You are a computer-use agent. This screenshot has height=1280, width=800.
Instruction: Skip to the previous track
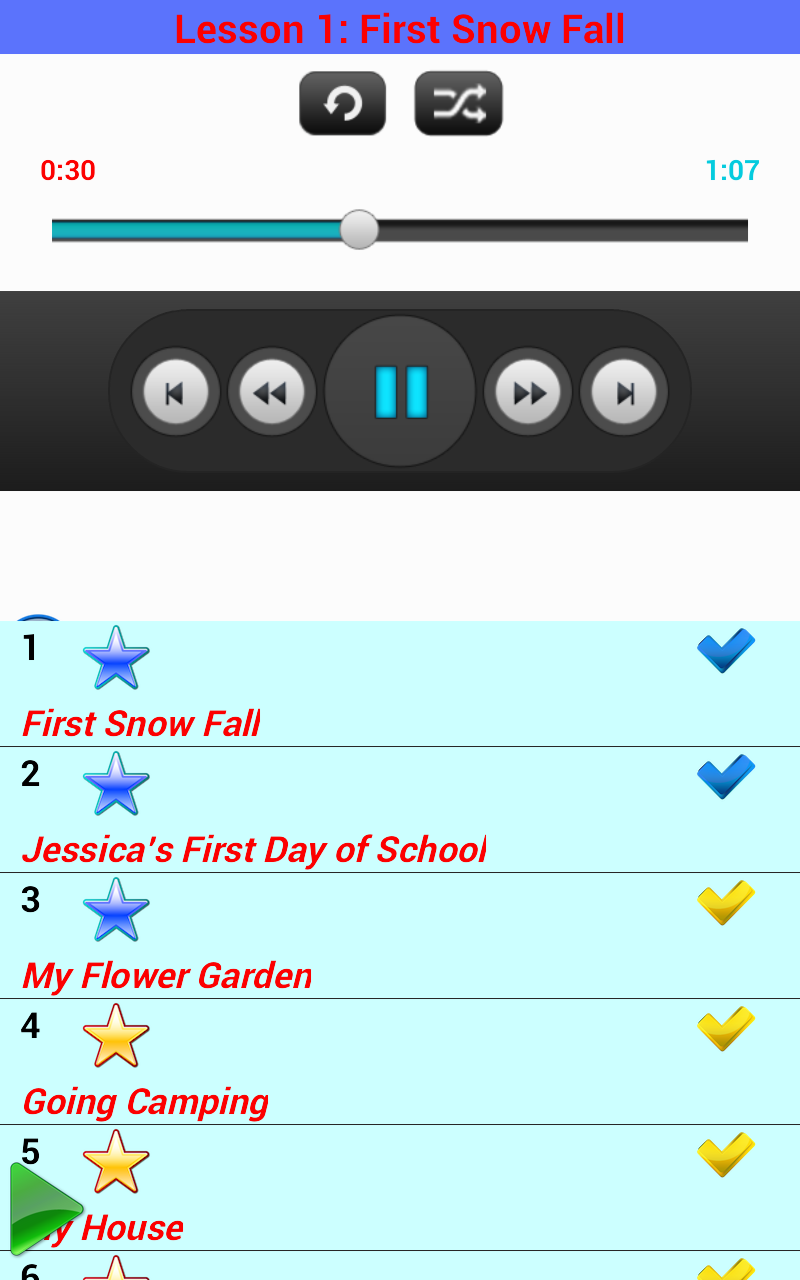tap(176, 392)
